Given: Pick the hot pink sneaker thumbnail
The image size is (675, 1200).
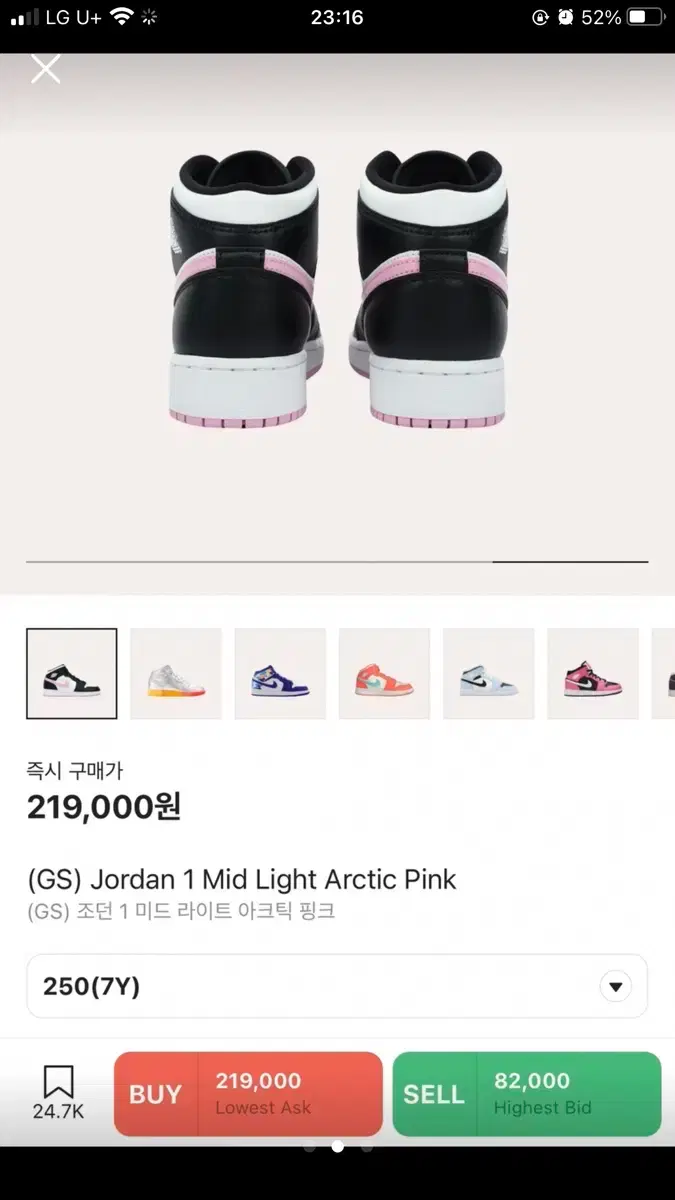Looking at the screenshot, I should click(x=593, y=673).
